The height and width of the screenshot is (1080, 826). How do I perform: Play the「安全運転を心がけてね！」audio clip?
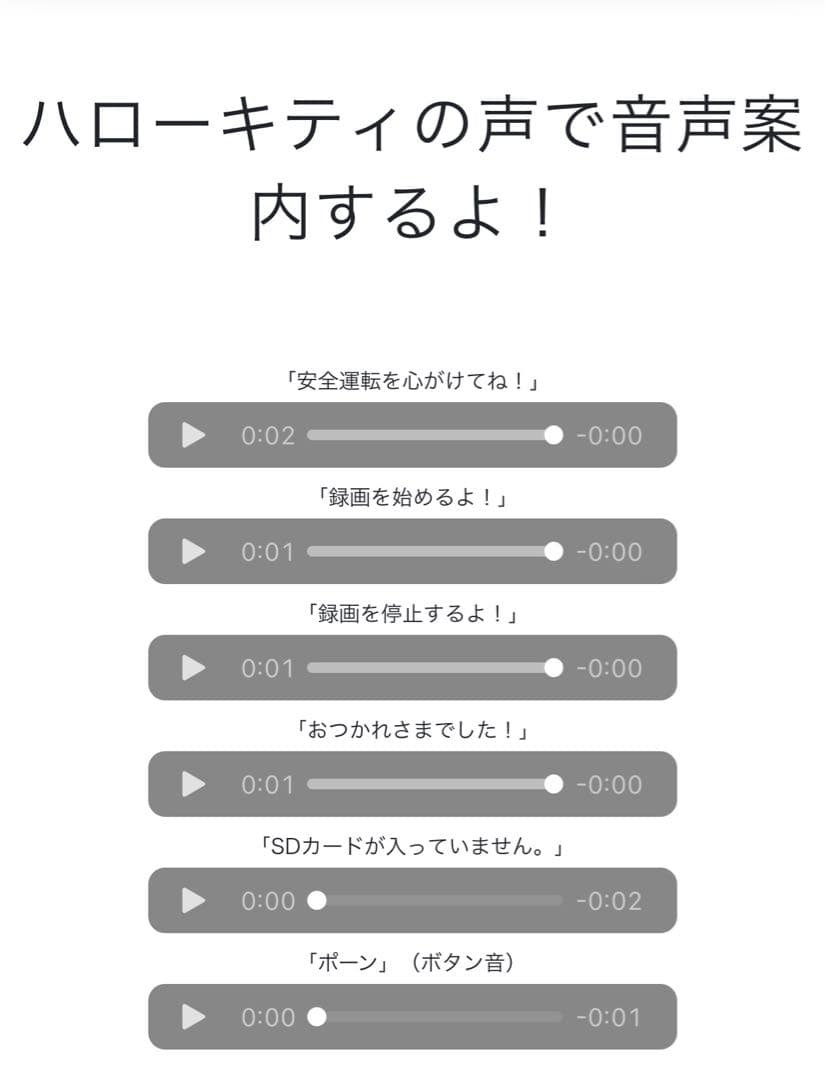(x=192, y=435)
